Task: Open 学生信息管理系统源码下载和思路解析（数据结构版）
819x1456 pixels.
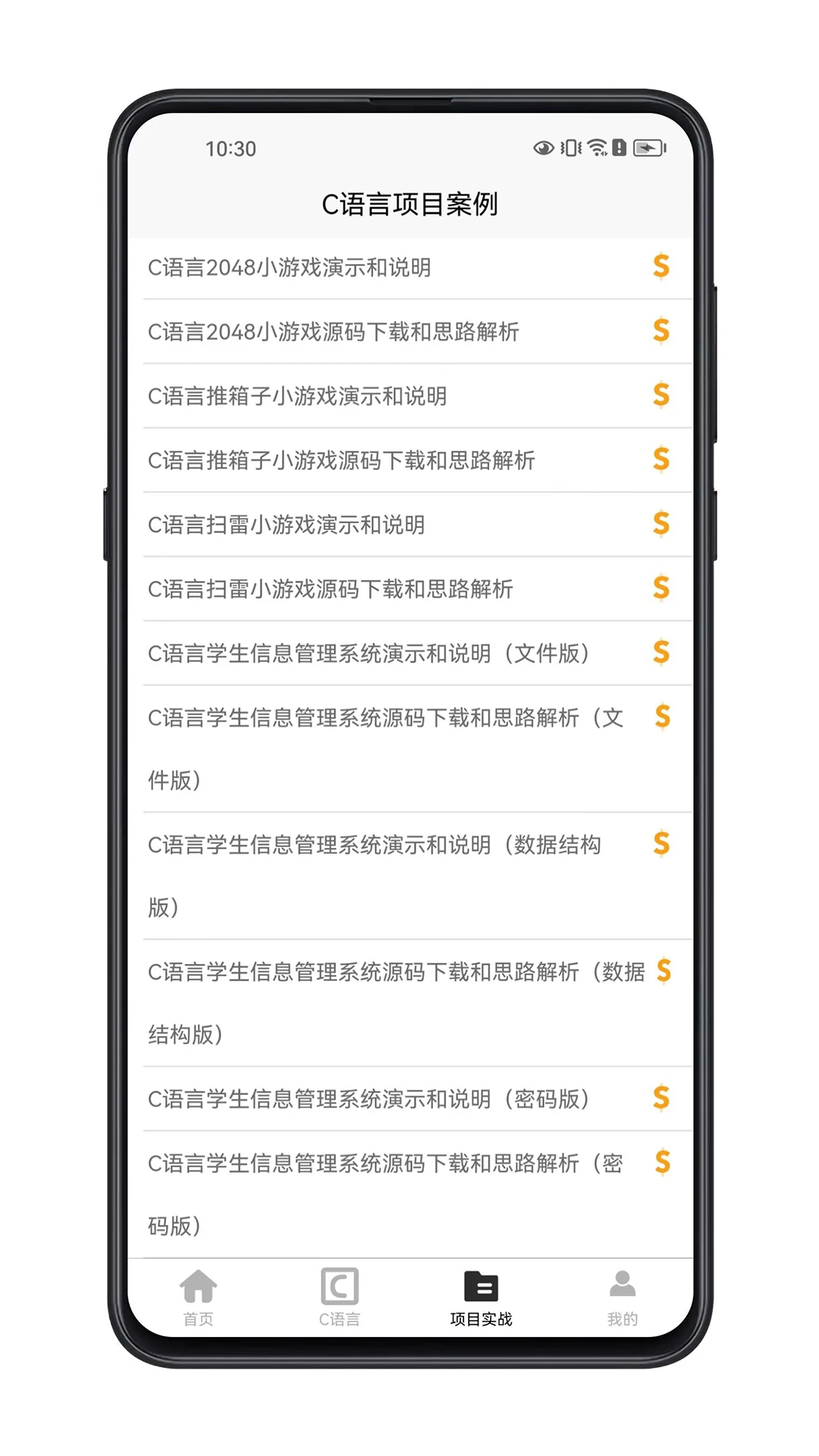Action: click(410, 1003)
